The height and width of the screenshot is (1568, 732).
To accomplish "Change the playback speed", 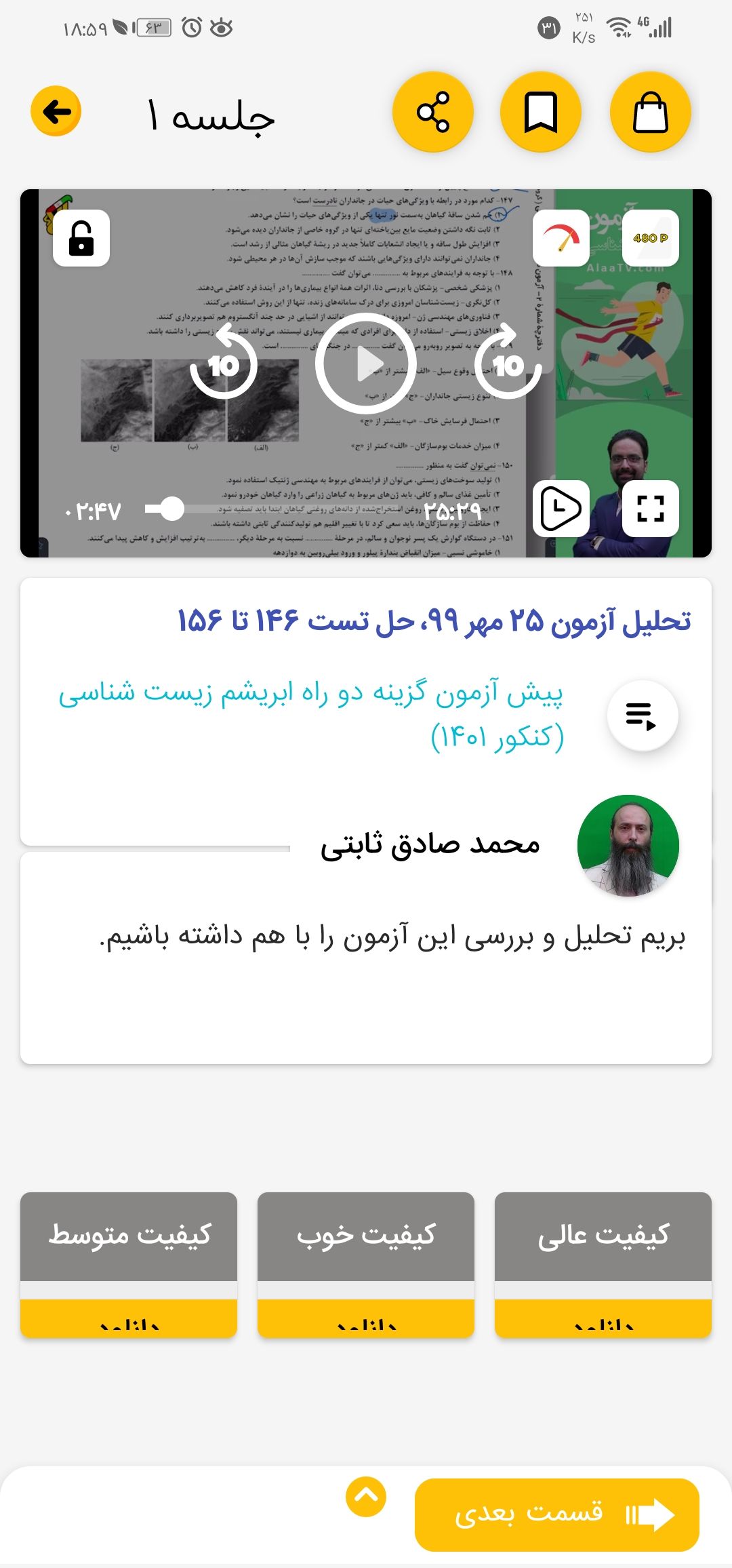I will click(x=561, y=238).
